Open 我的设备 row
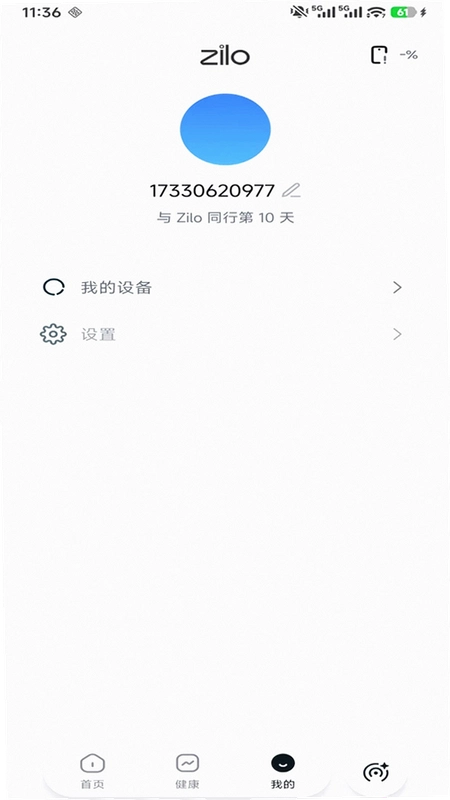The width and height of the screenshot is (450, 800). tap(222, 288)
